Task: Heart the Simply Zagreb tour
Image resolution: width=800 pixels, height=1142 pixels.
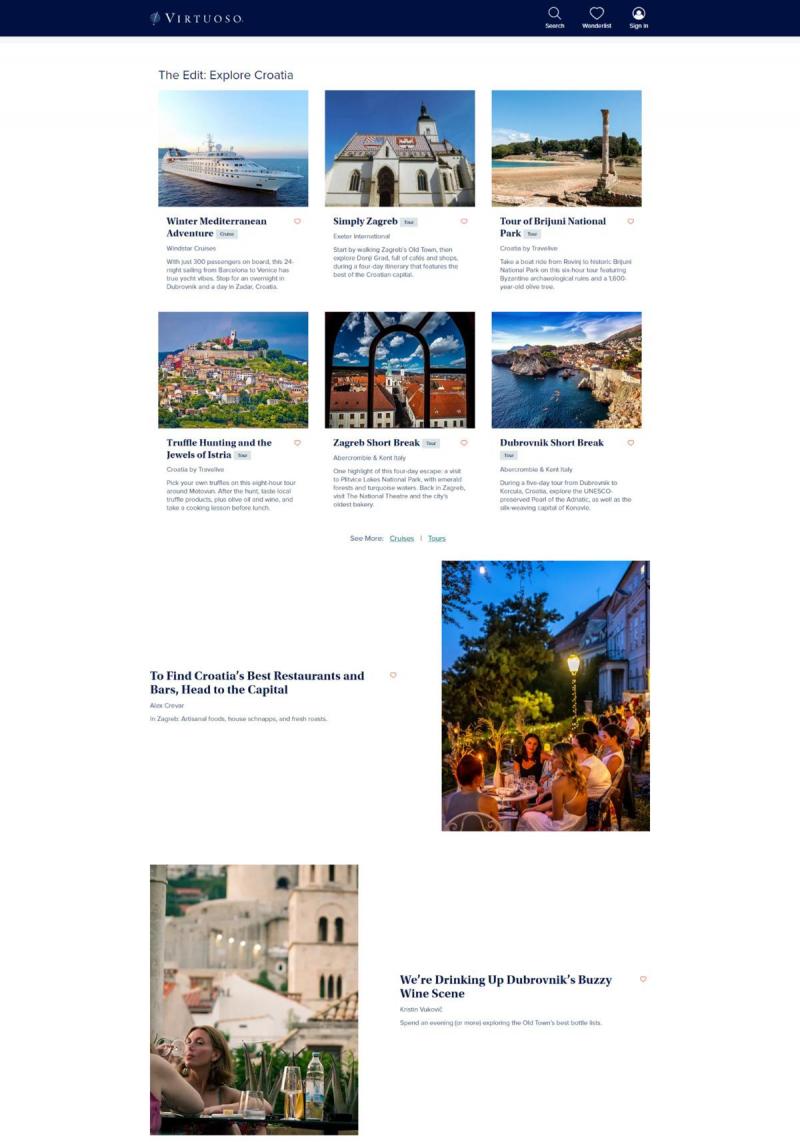Action: [x=464, y=221]
